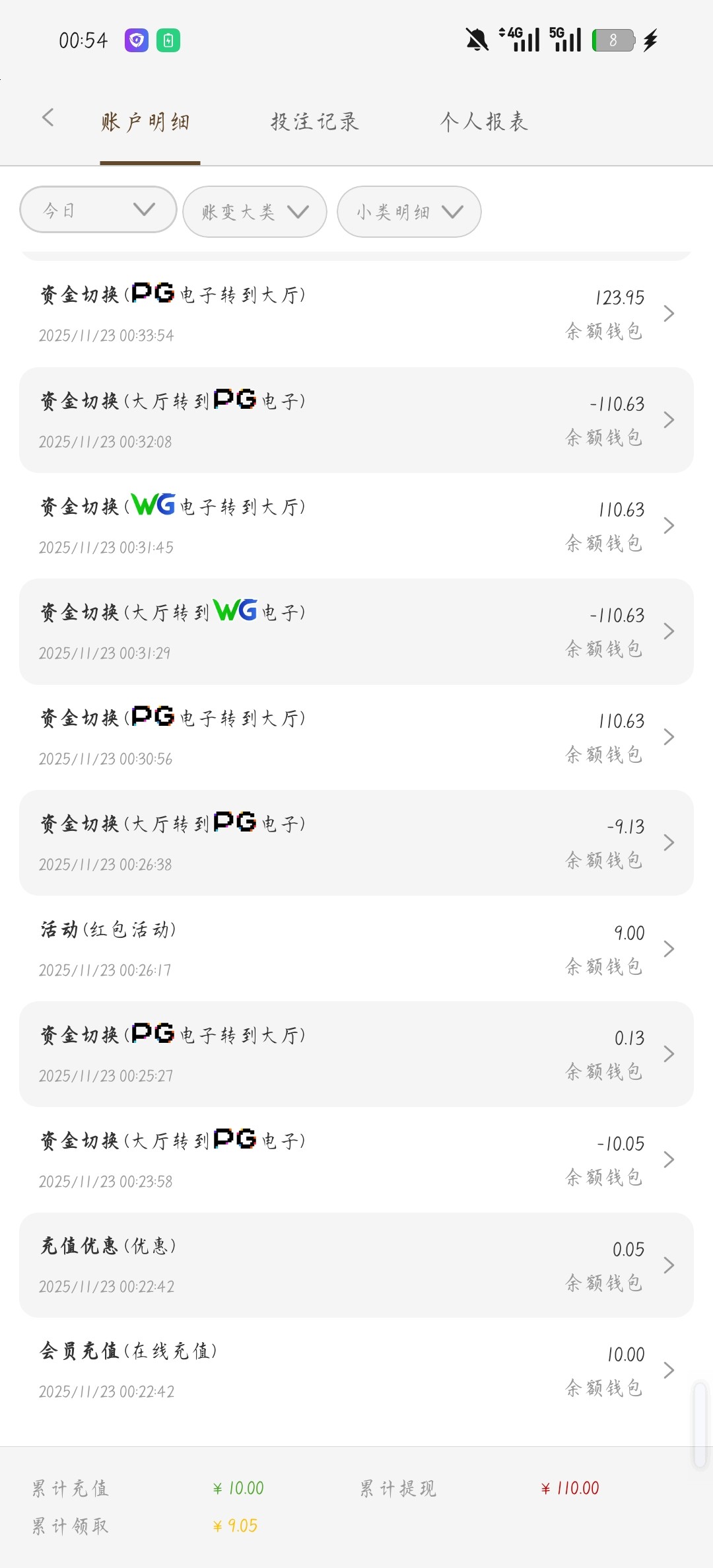Open the WG电子转到大厅 110.63 record
This screenshot has width=713, height=1568.
[356, 526]
